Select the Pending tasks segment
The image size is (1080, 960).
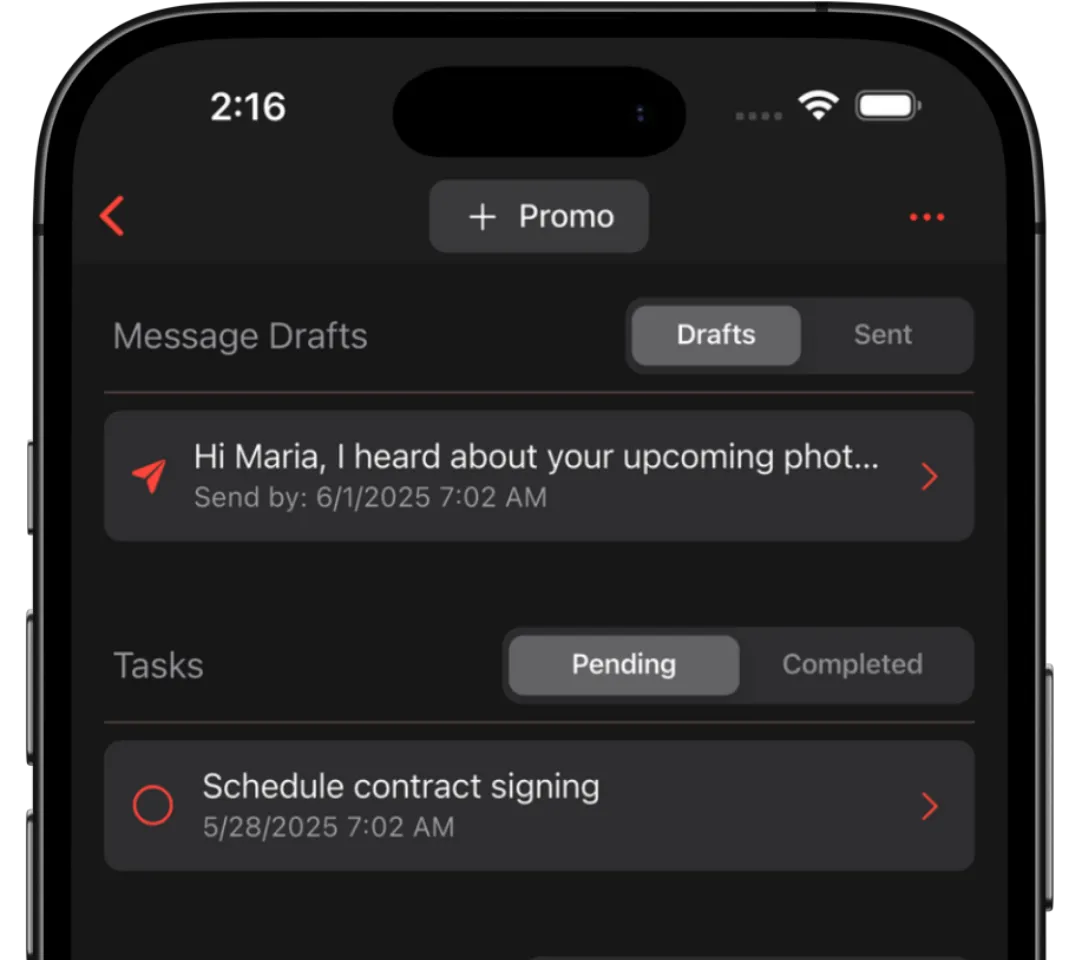(x=624, y=665)
